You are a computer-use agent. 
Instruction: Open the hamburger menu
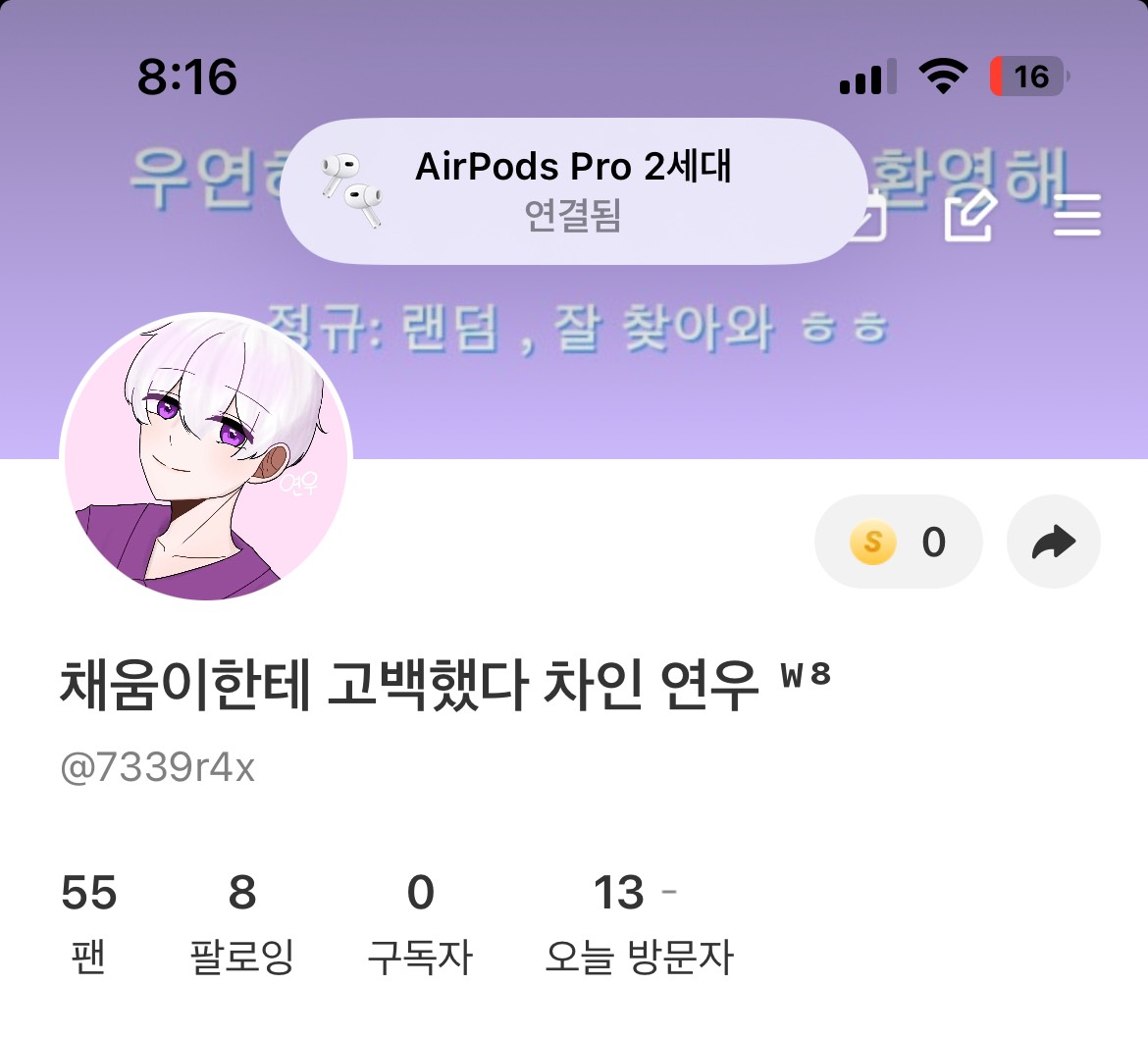(1076, 216)
